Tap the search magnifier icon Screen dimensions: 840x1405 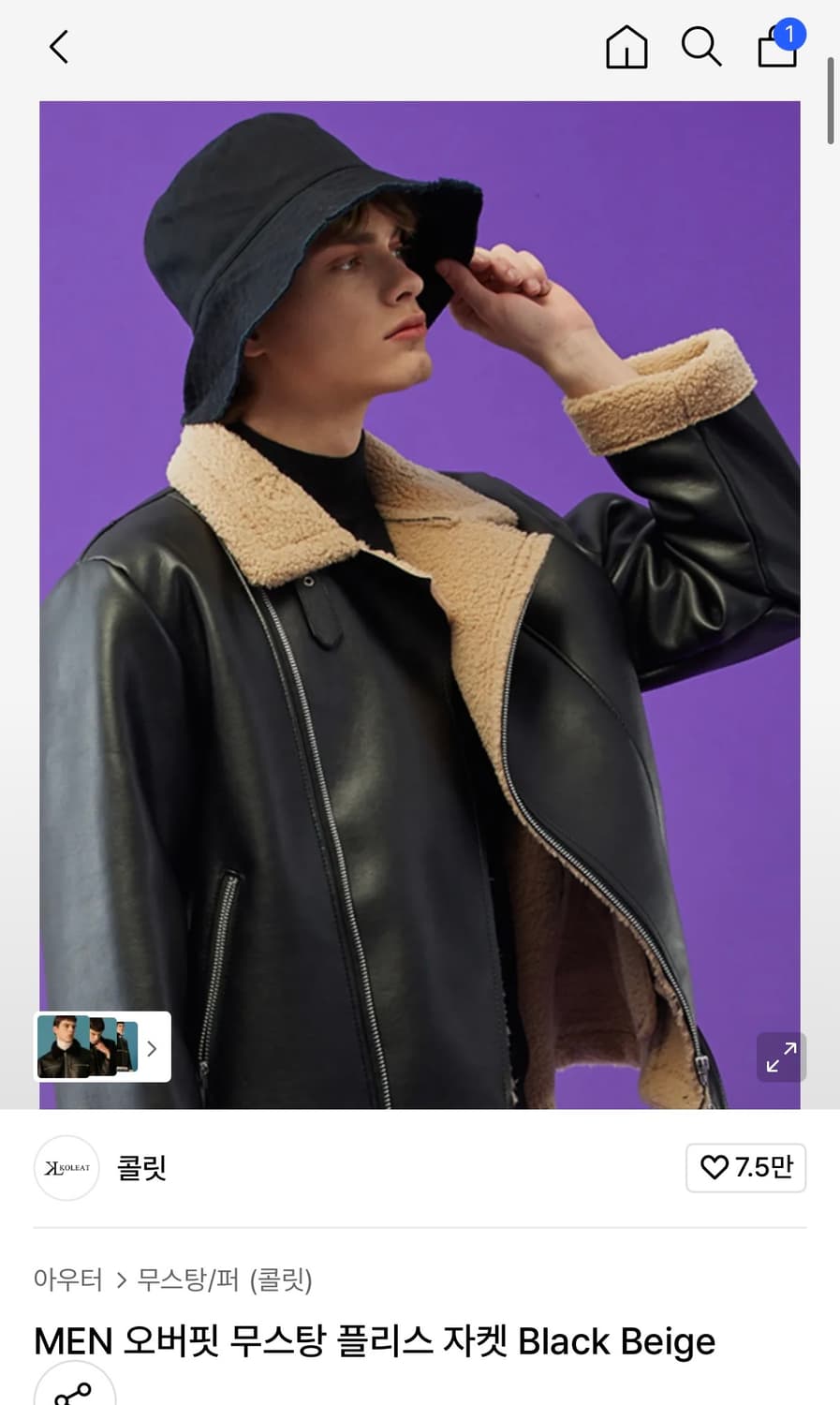point(700,47)
